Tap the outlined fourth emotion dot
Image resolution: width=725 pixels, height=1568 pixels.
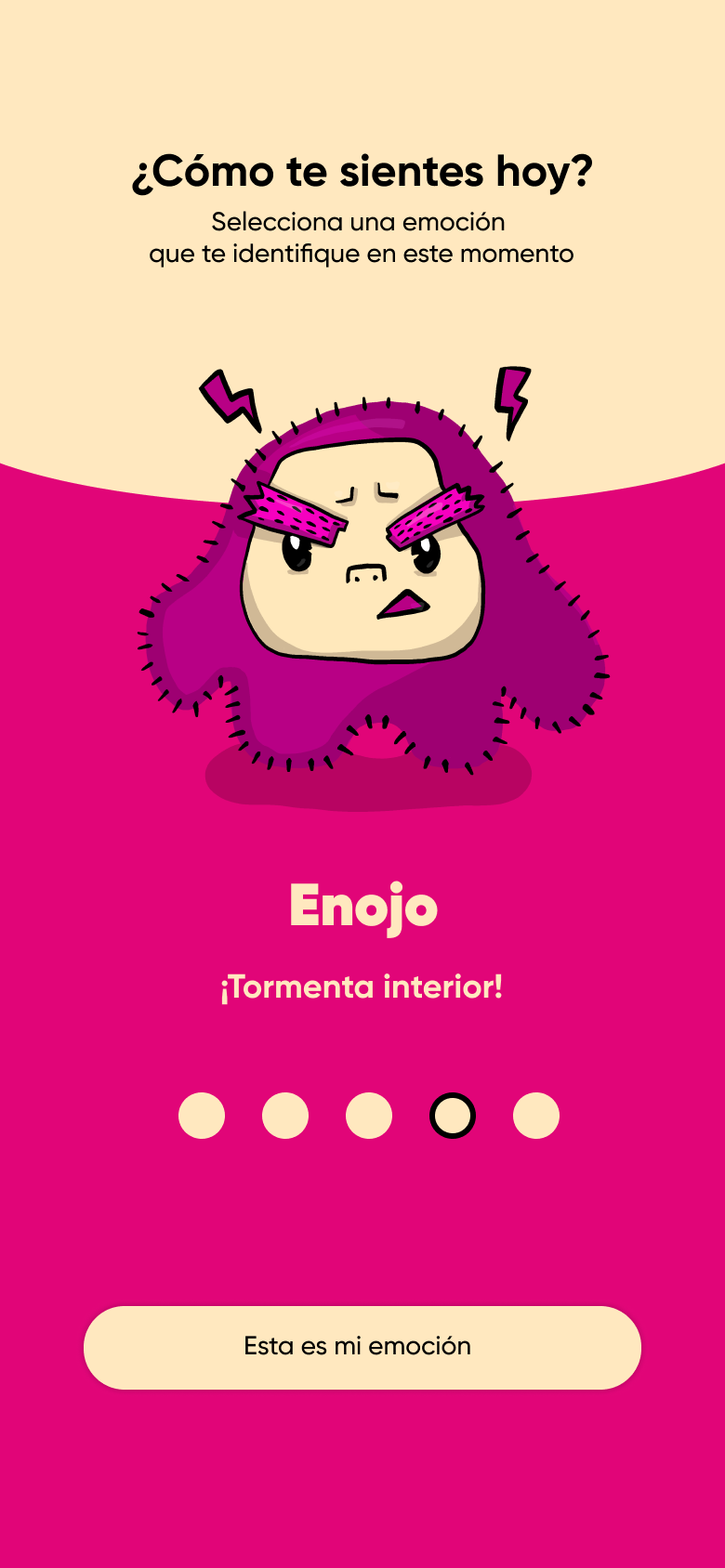point(453,1116)
